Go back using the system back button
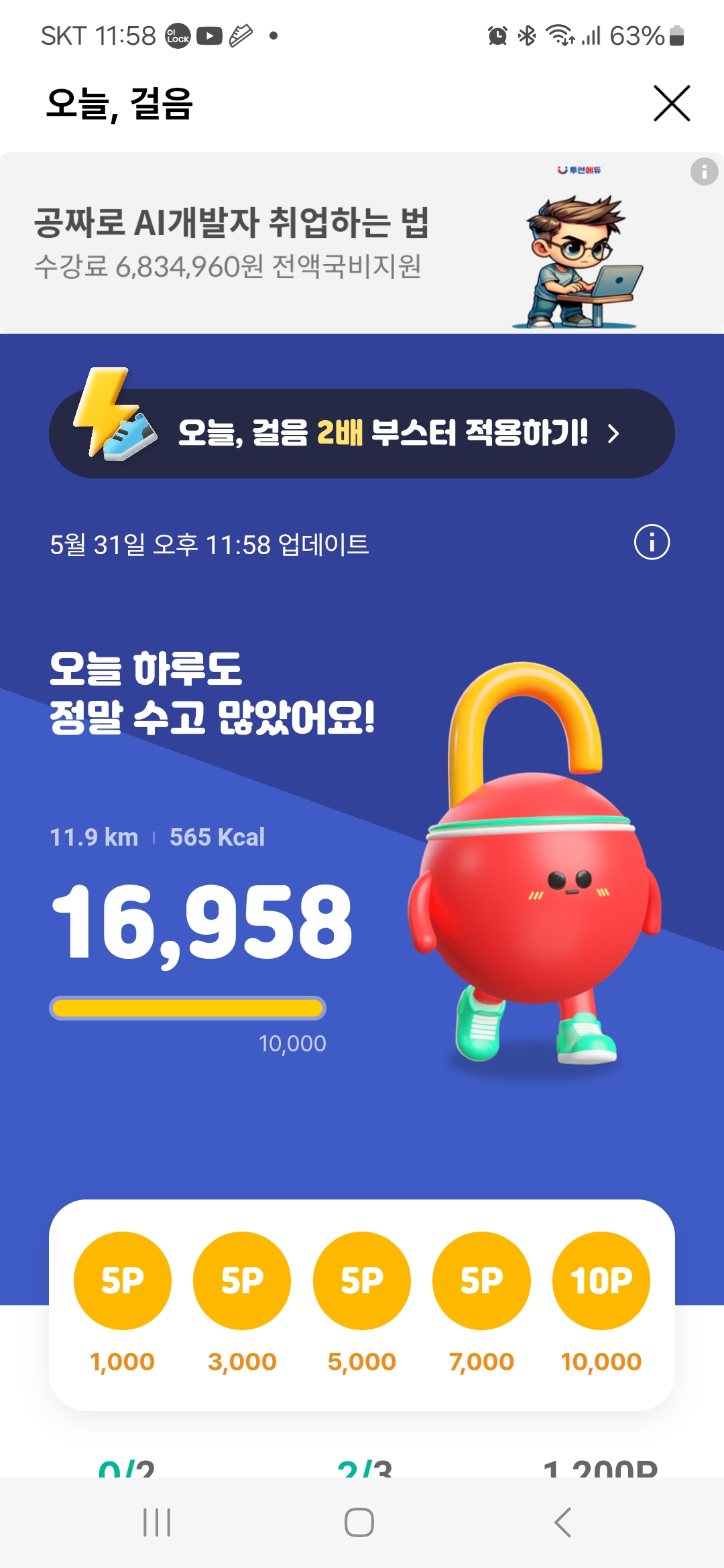This screenshot has width=724, height=1568. click(x=563, y=1522)
